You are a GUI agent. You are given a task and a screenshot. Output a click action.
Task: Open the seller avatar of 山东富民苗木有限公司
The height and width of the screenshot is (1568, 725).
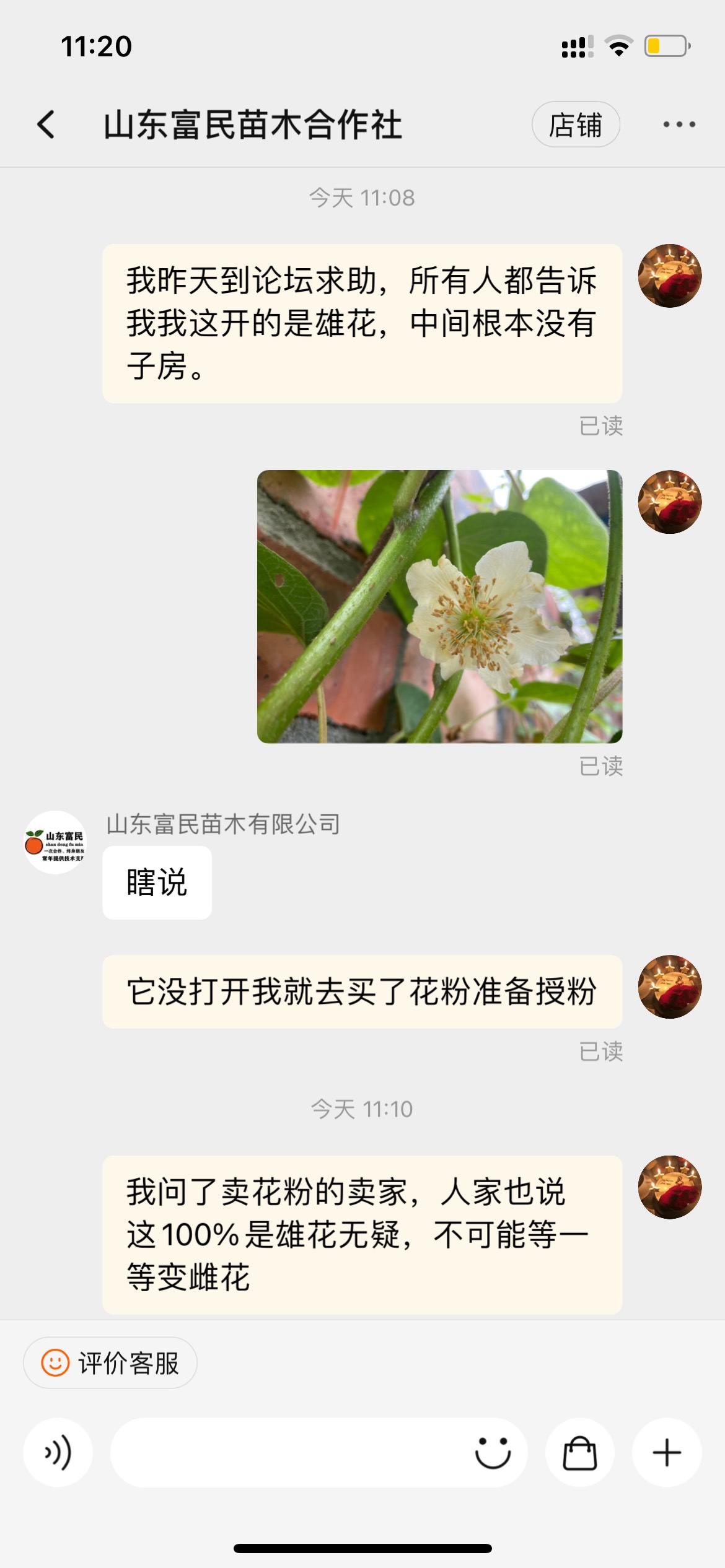click(55, 842)
